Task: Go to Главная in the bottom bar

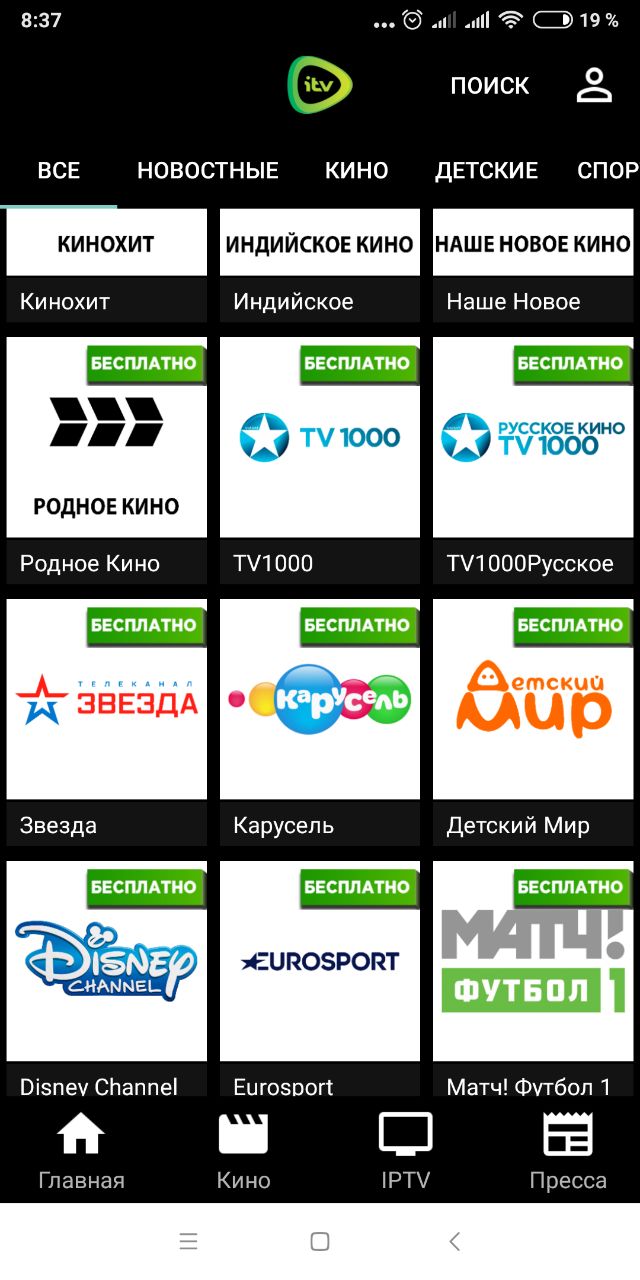Action: pyautogui.click(x=81, y=1150)
